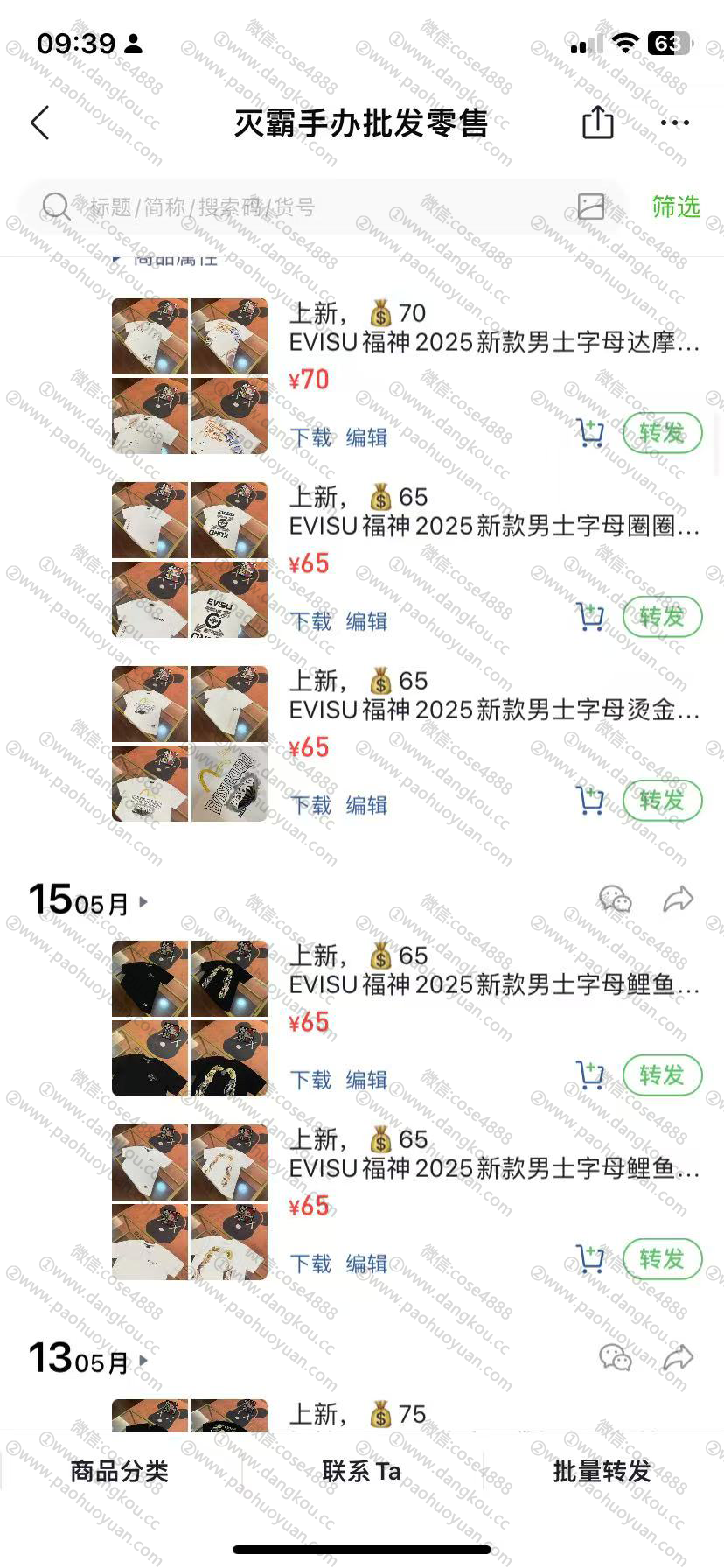724x1568 pixels.
Task: Share this shop via the share icon
Action: coord(598,122)
